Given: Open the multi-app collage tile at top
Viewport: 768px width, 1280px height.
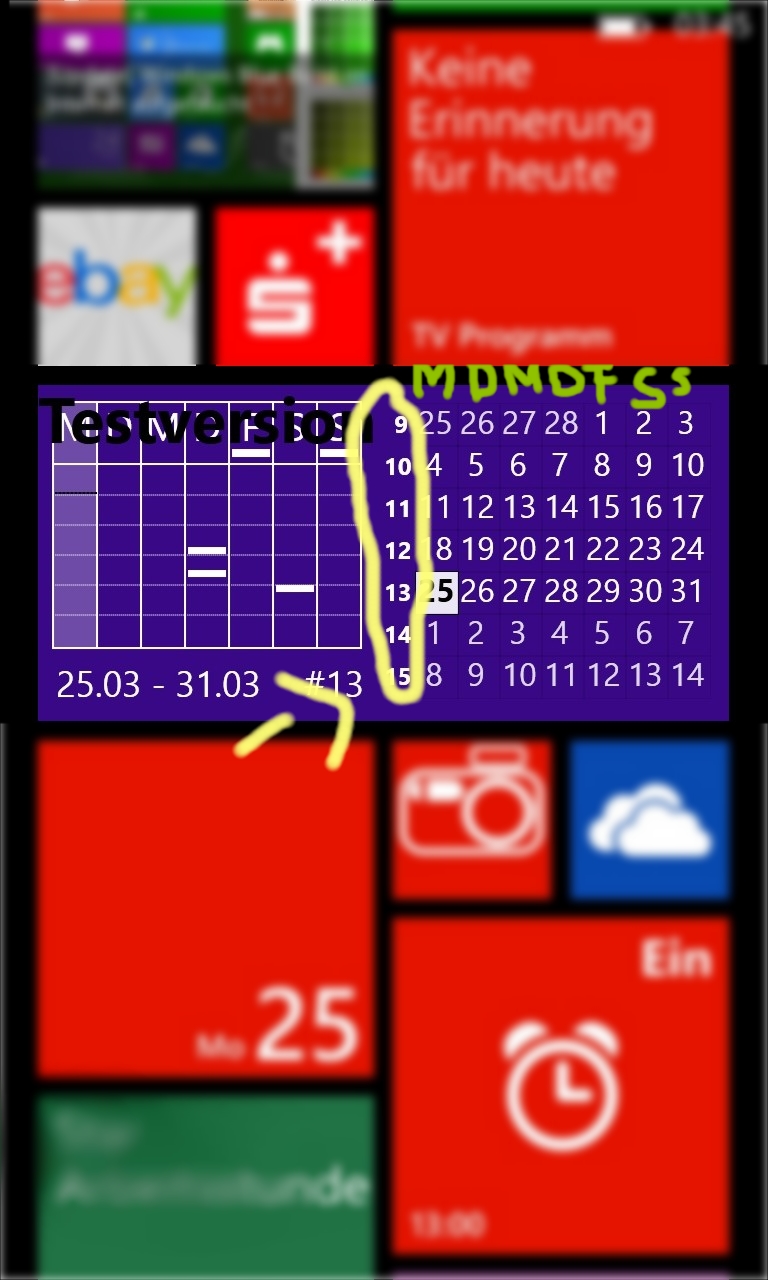Looking at the screenshot, I should pos(206,95).
